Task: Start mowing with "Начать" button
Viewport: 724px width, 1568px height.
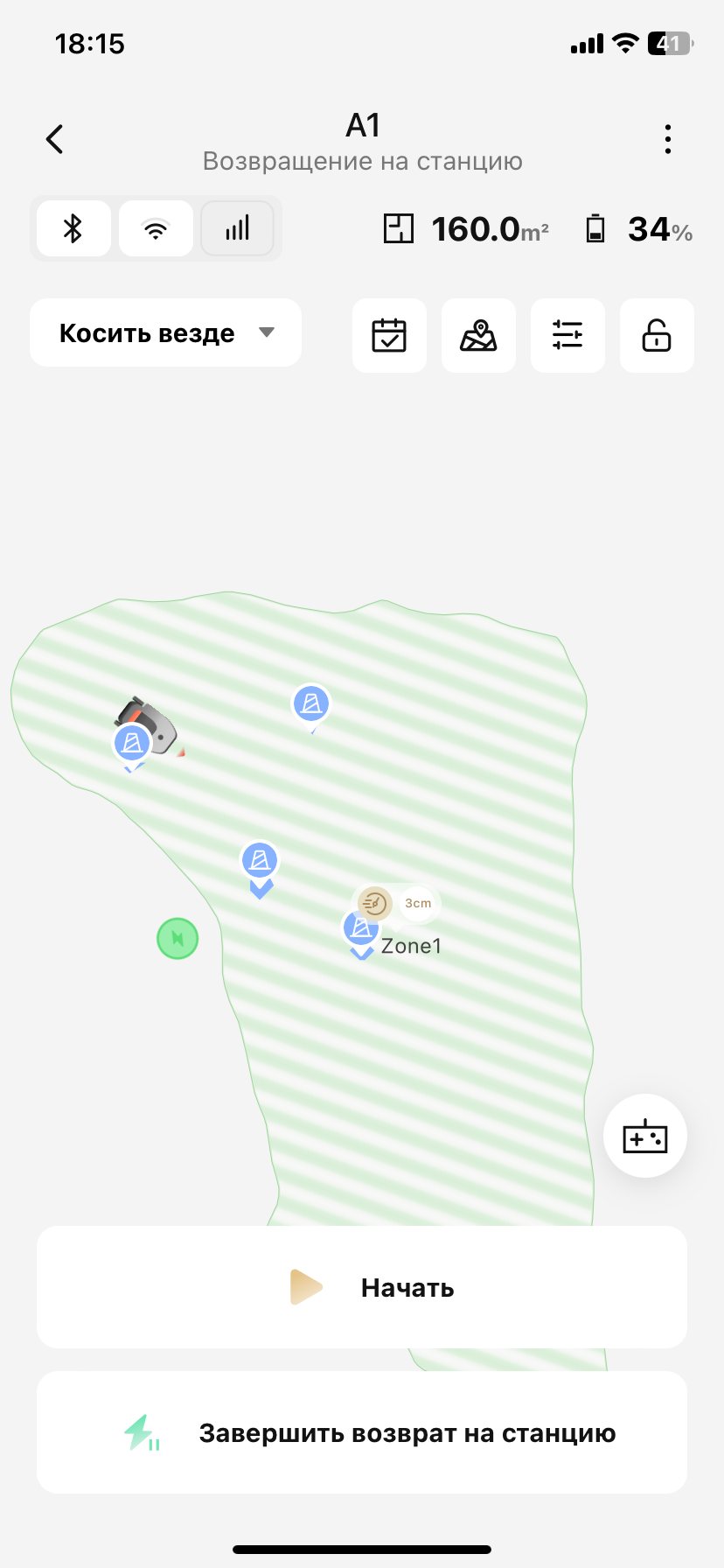Action: click(362, 1287)
